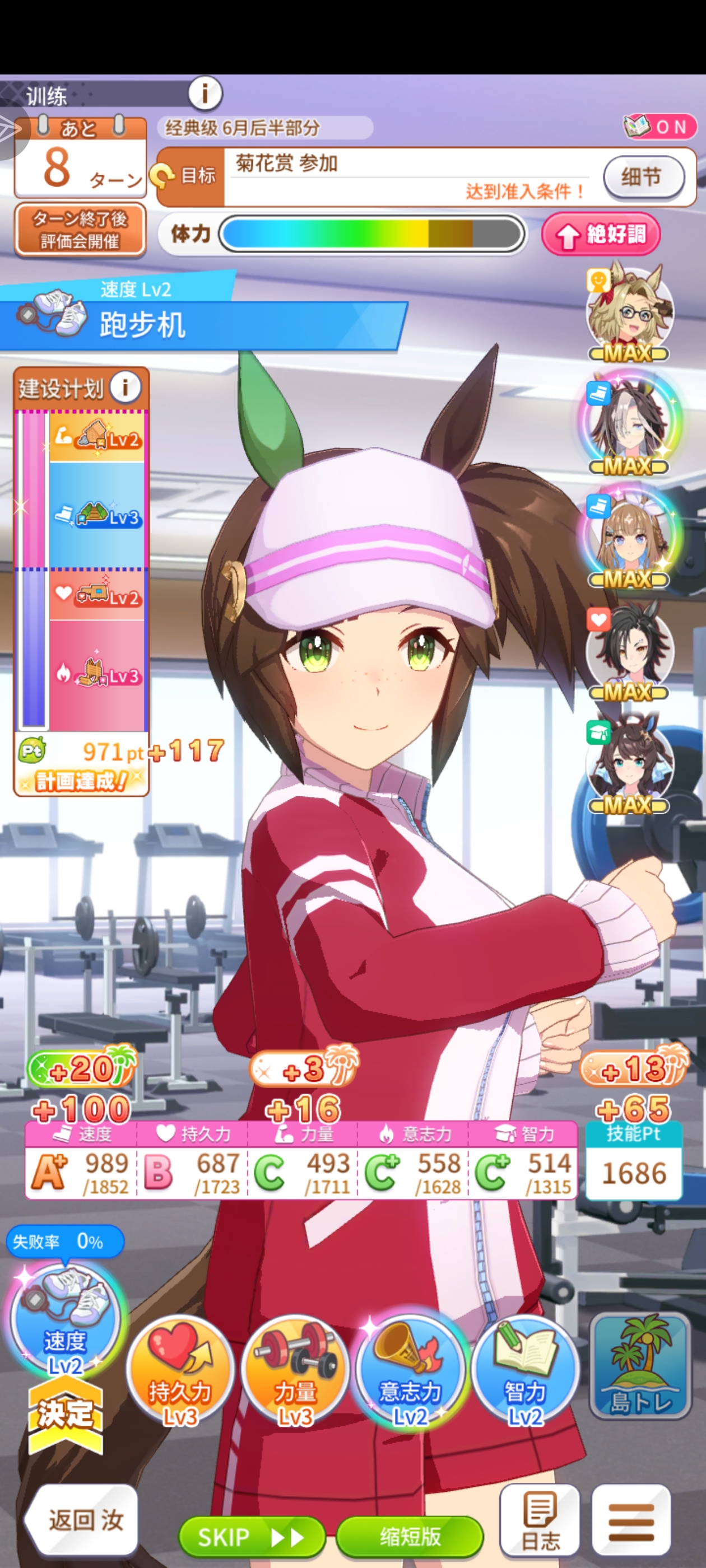This screenshot has width=706, height=1568.
Task: Go back with the 返回 button
Action: (82, 1520)
